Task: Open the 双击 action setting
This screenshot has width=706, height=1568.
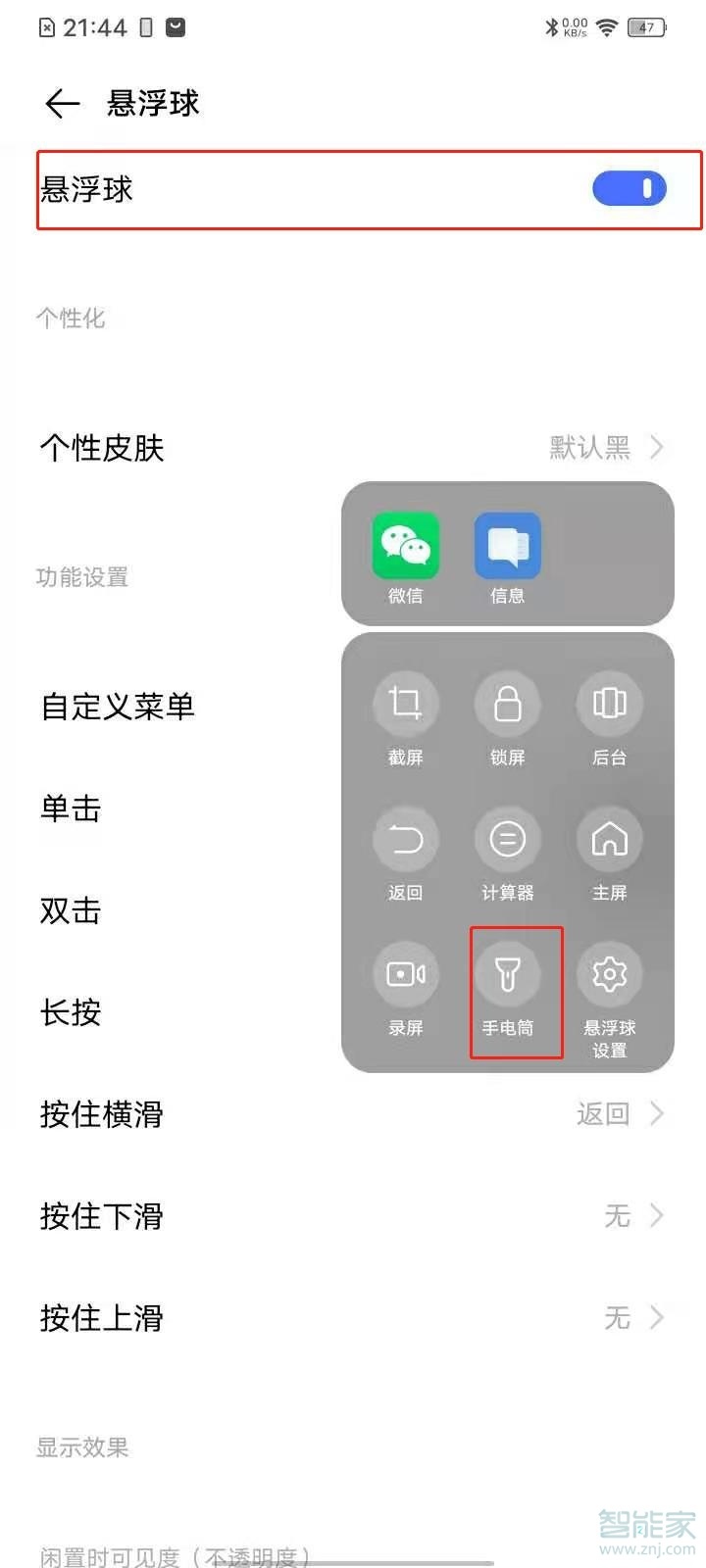Action: (x=71, y=910)
